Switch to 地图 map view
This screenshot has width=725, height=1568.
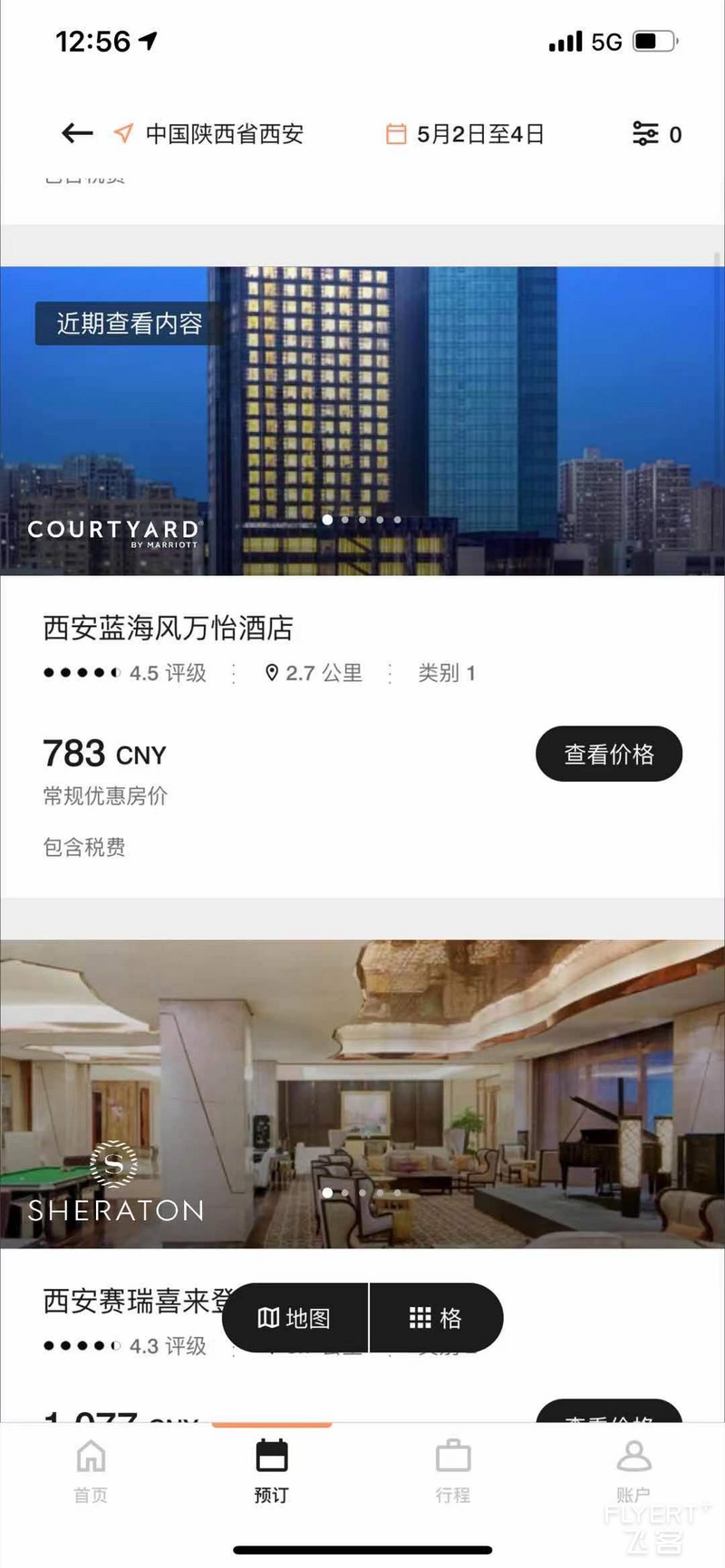click(295, 1318)
